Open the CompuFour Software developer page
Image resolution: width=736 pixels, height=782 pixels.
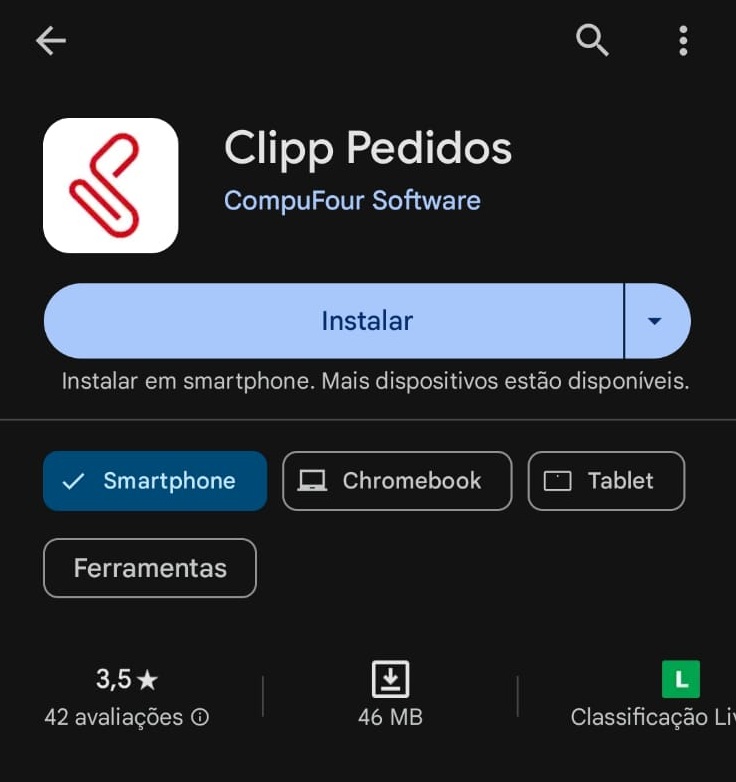[x=352, y=201]
